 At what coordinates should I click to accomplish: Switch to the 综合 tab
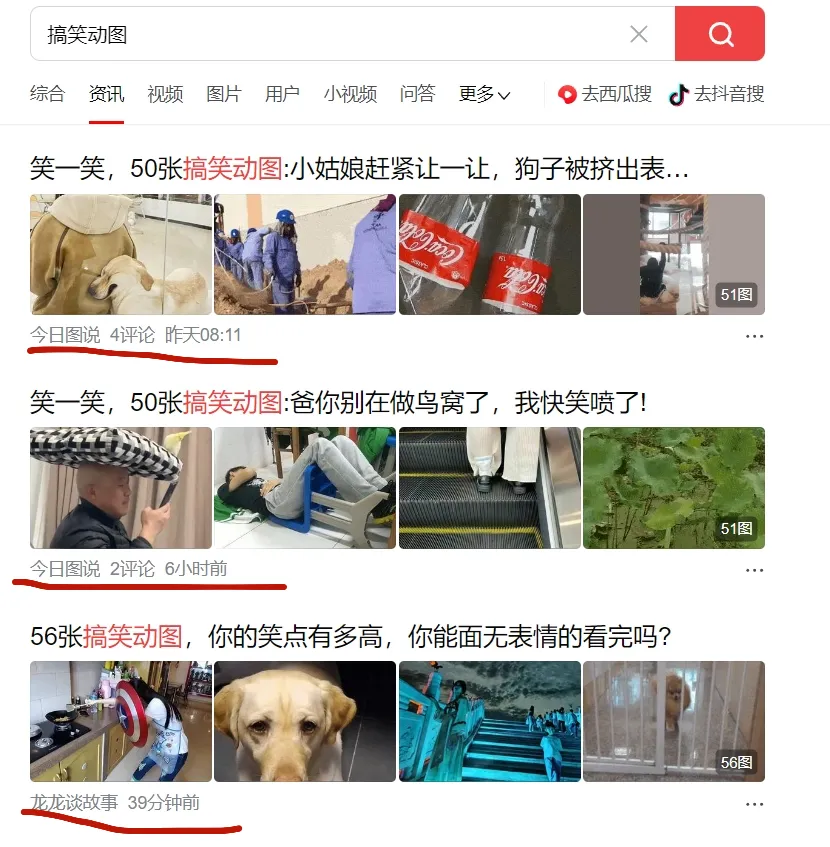click(x=47, y=94)
